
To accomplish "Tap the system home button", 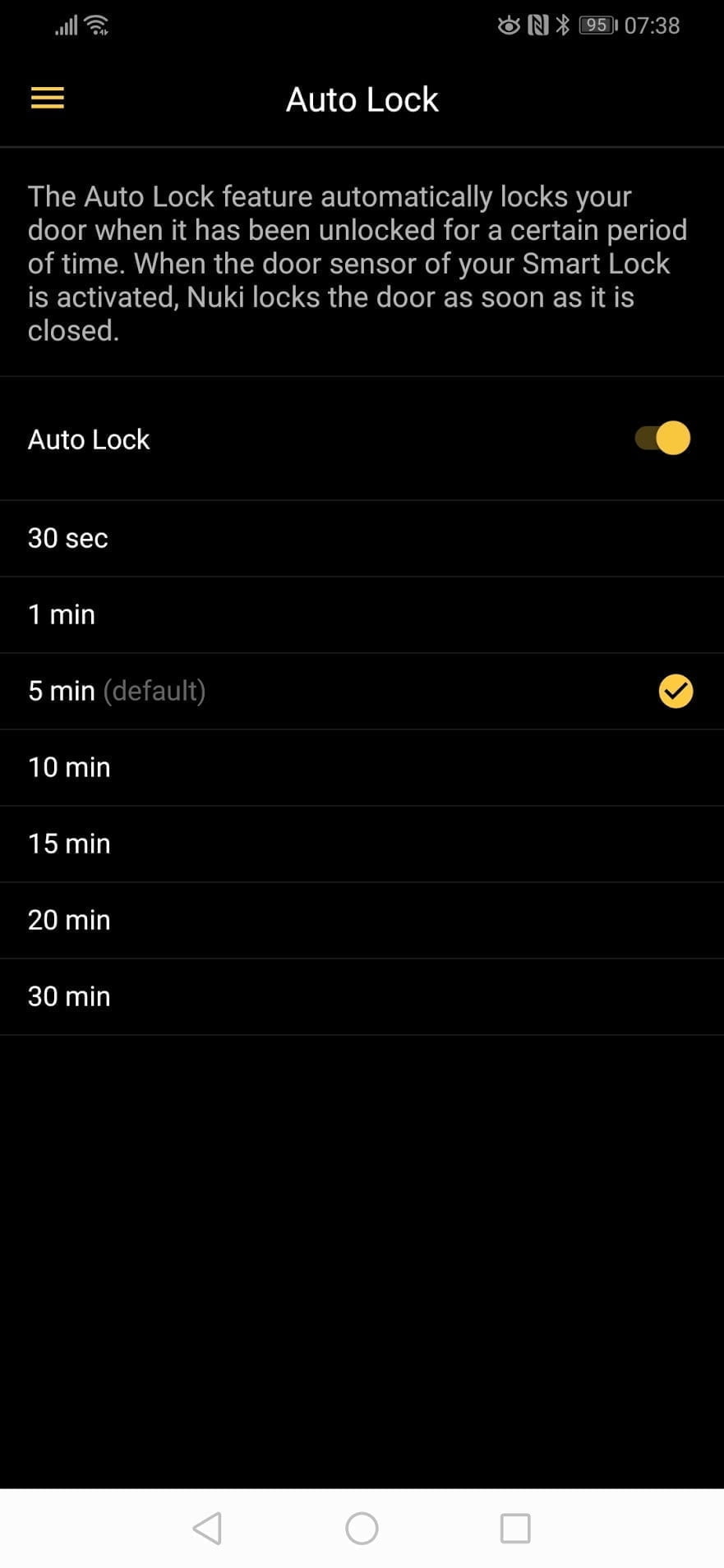I will pyautogui.click(x=362, y=1529).
